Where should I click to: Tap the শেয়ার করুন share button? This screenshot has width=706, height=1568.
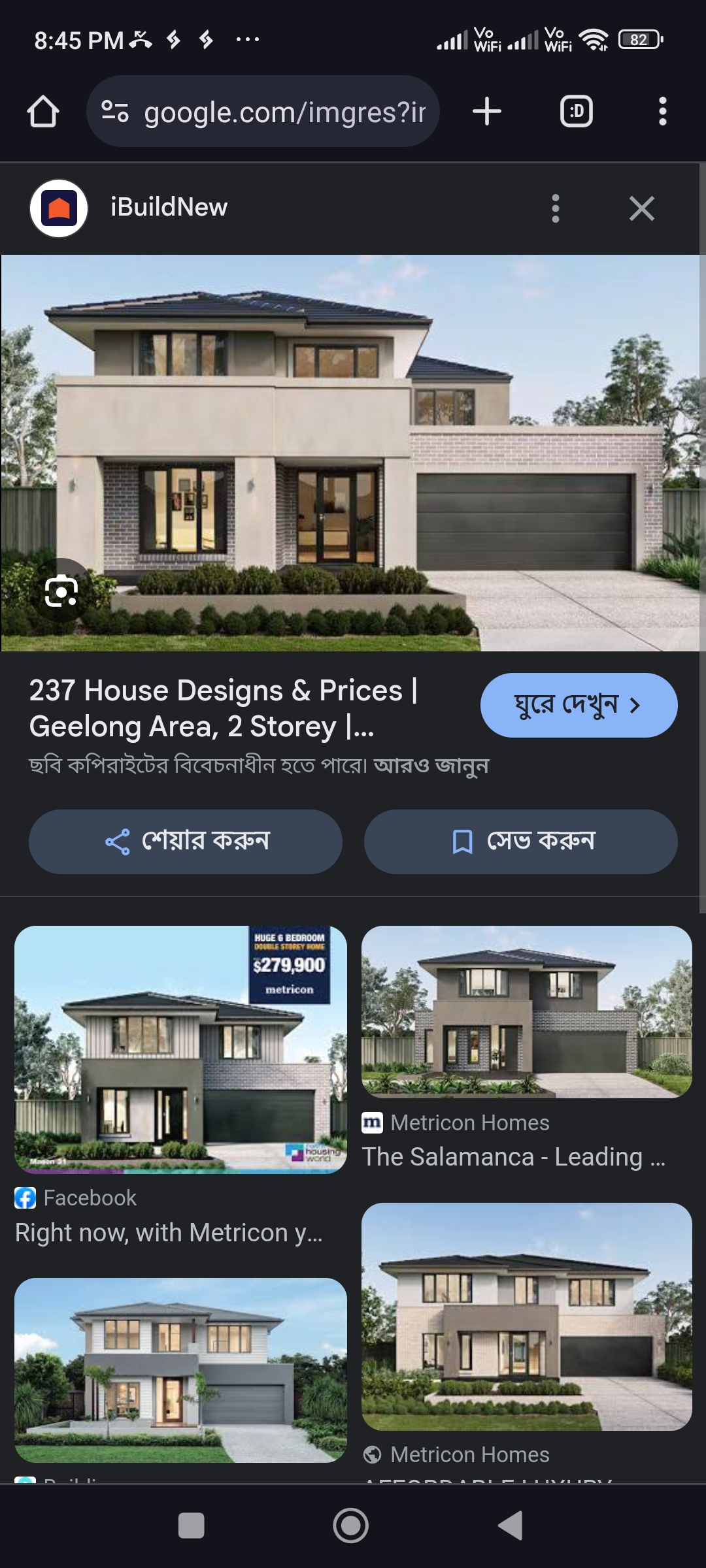click(x=186, y=841)
